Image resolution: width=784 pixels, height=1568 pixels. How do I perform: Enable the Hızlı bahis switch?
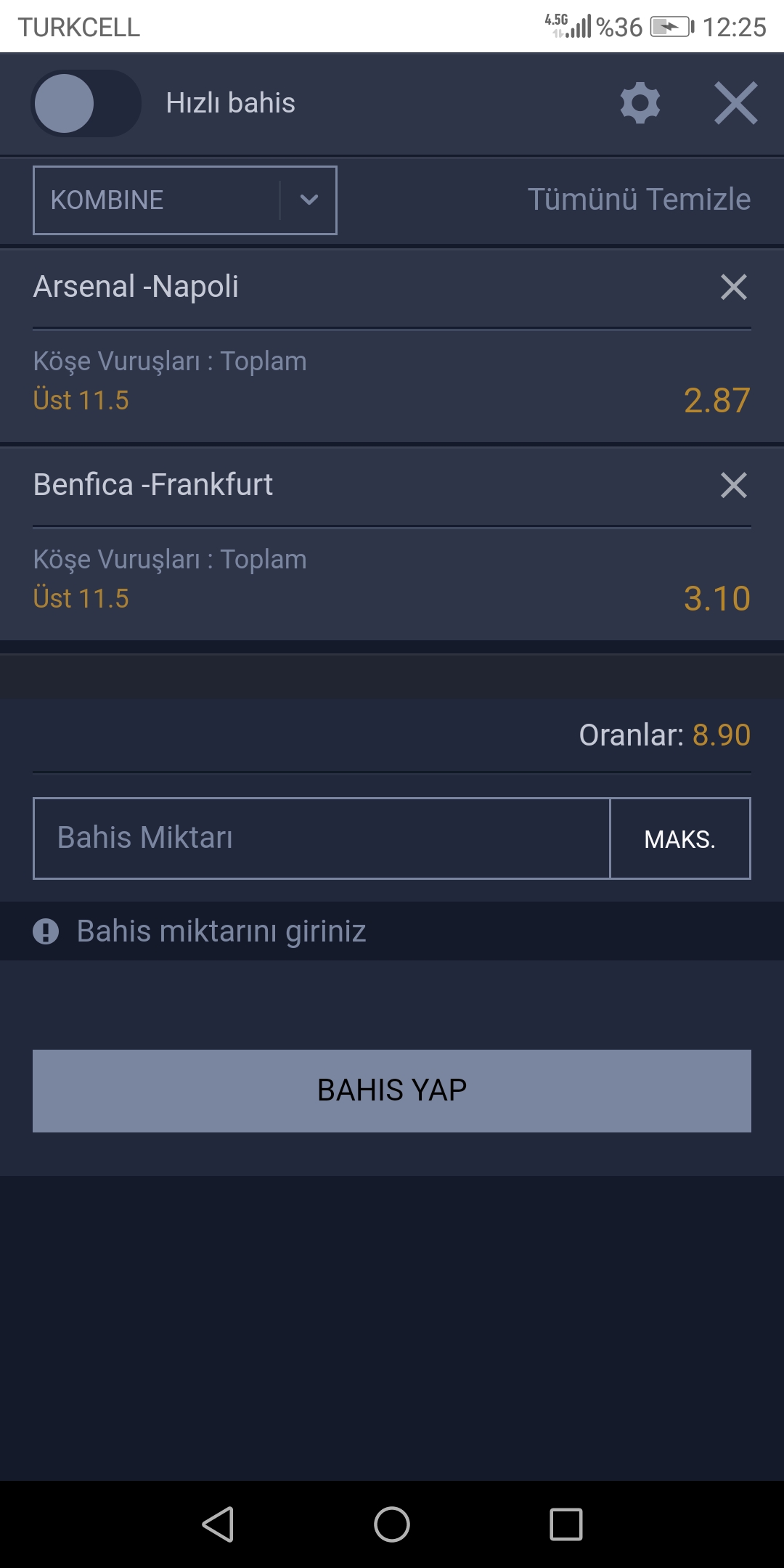click(86, 103)
